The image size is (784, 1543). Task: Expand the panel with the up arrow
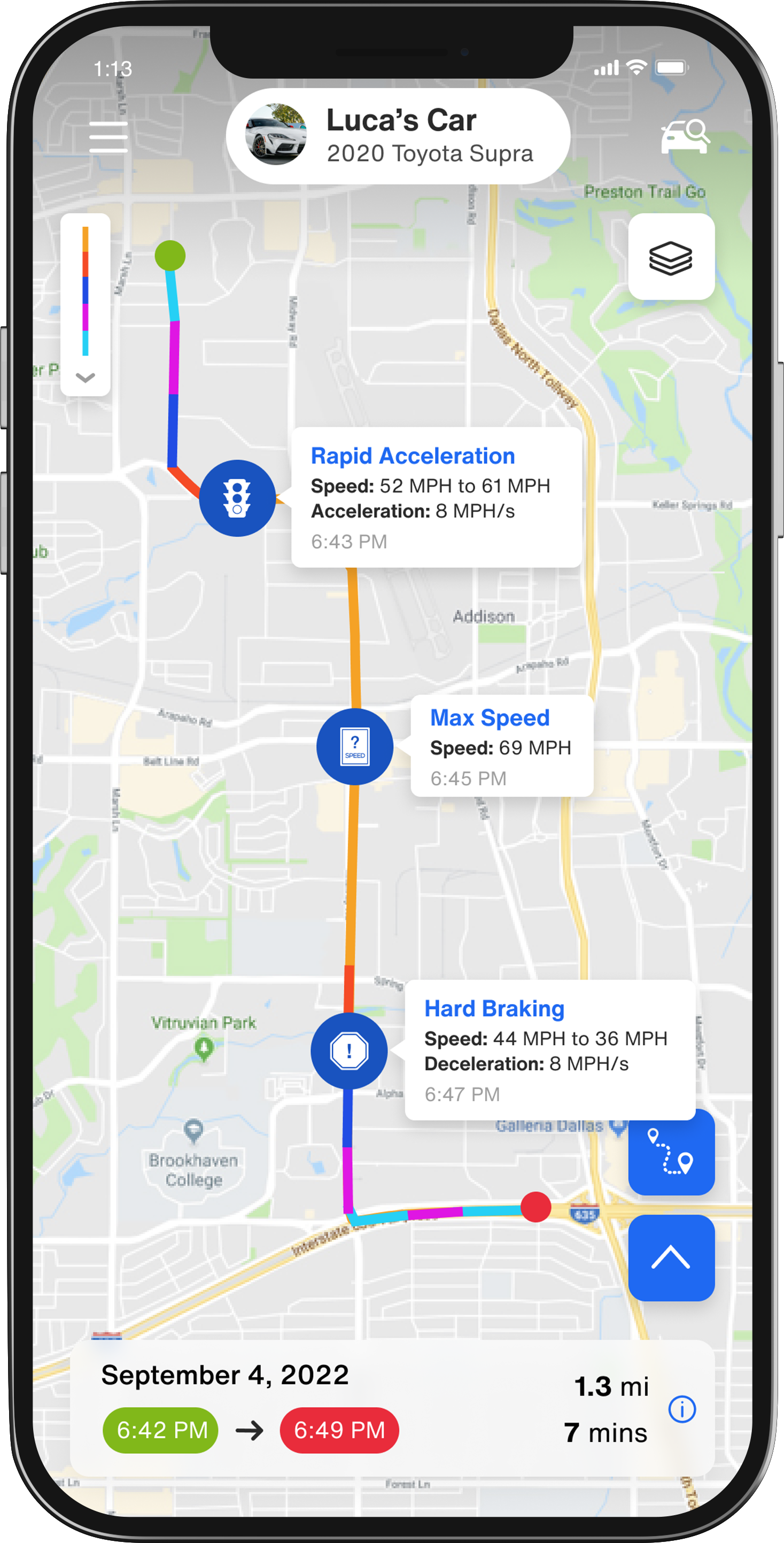pyautogui.click(x=671, y=1257)
